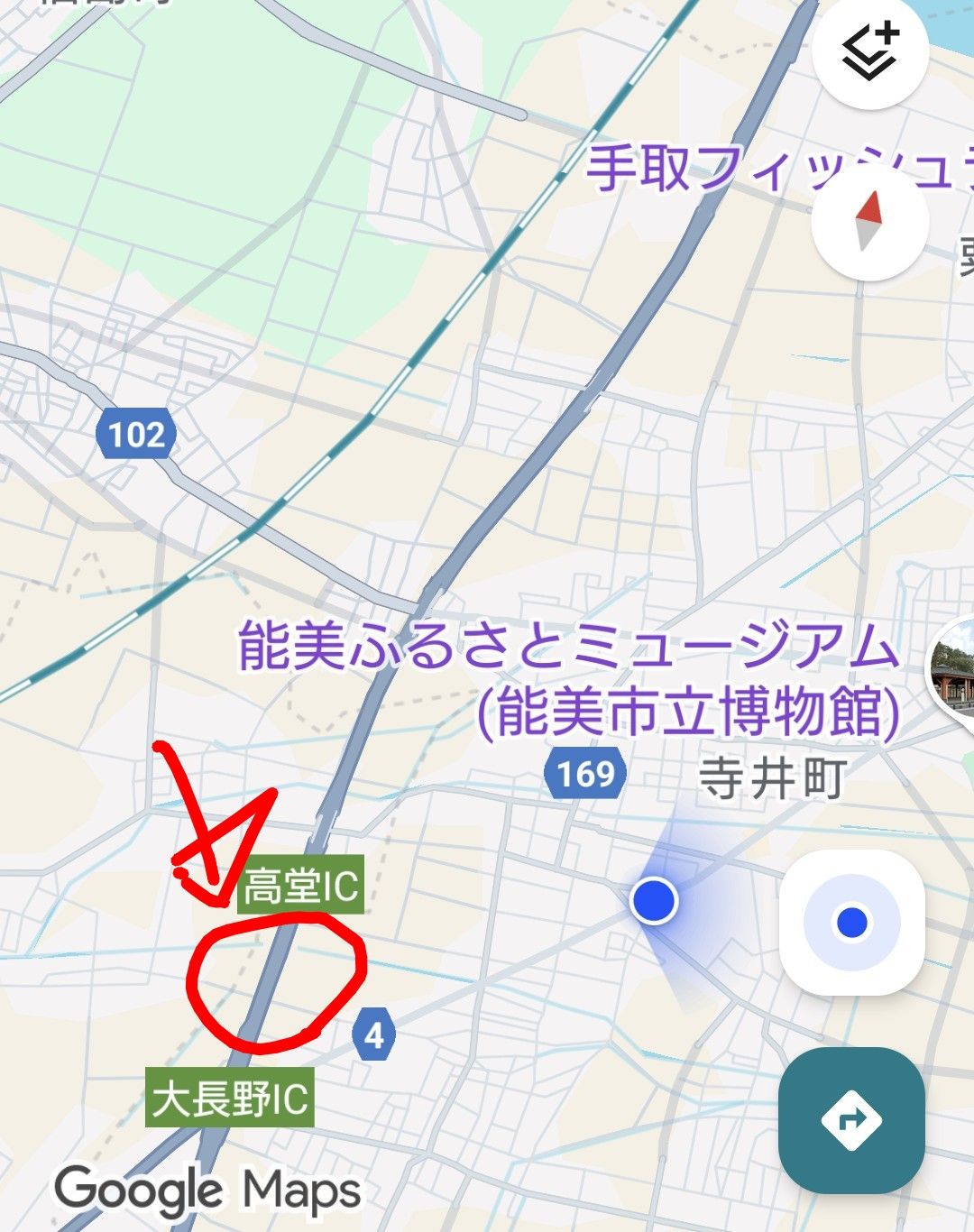
Task: Tap the compass to reset north
Action: pyautogui.click(x=869, y=223)
